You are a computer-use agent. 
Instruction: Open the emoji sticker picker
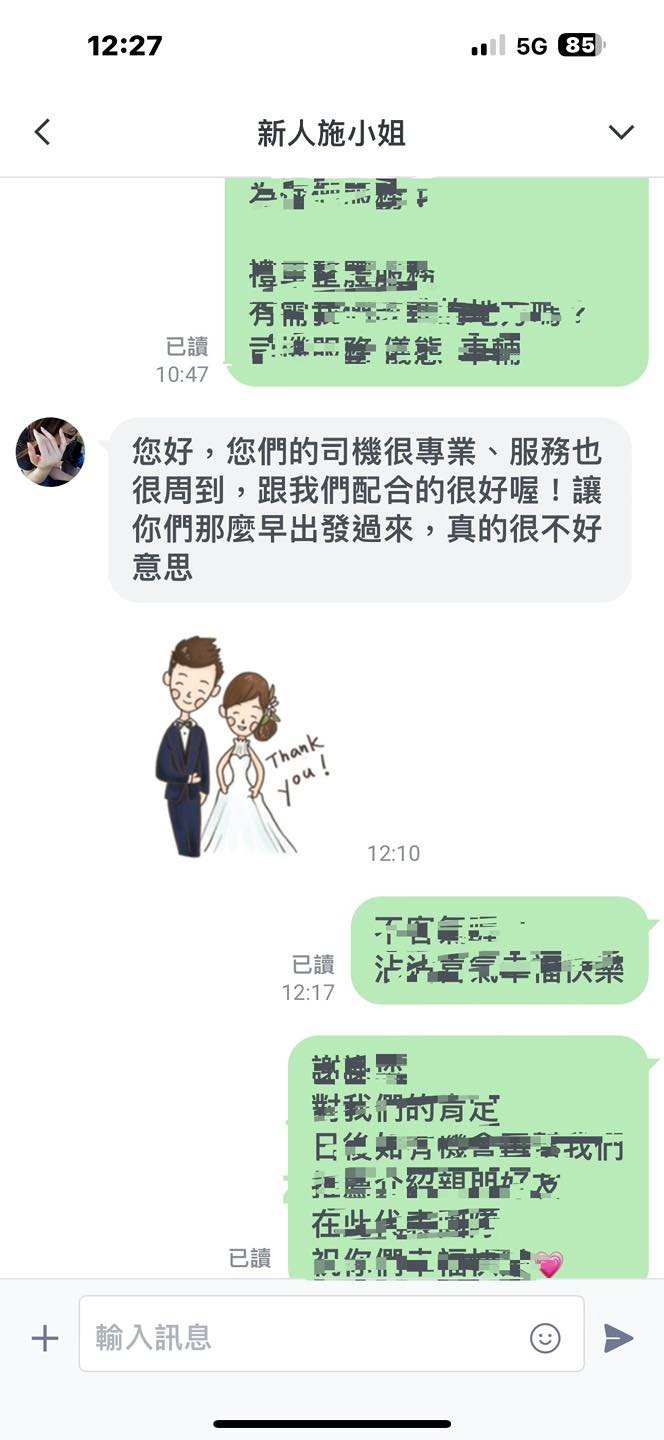(545, 1338)
